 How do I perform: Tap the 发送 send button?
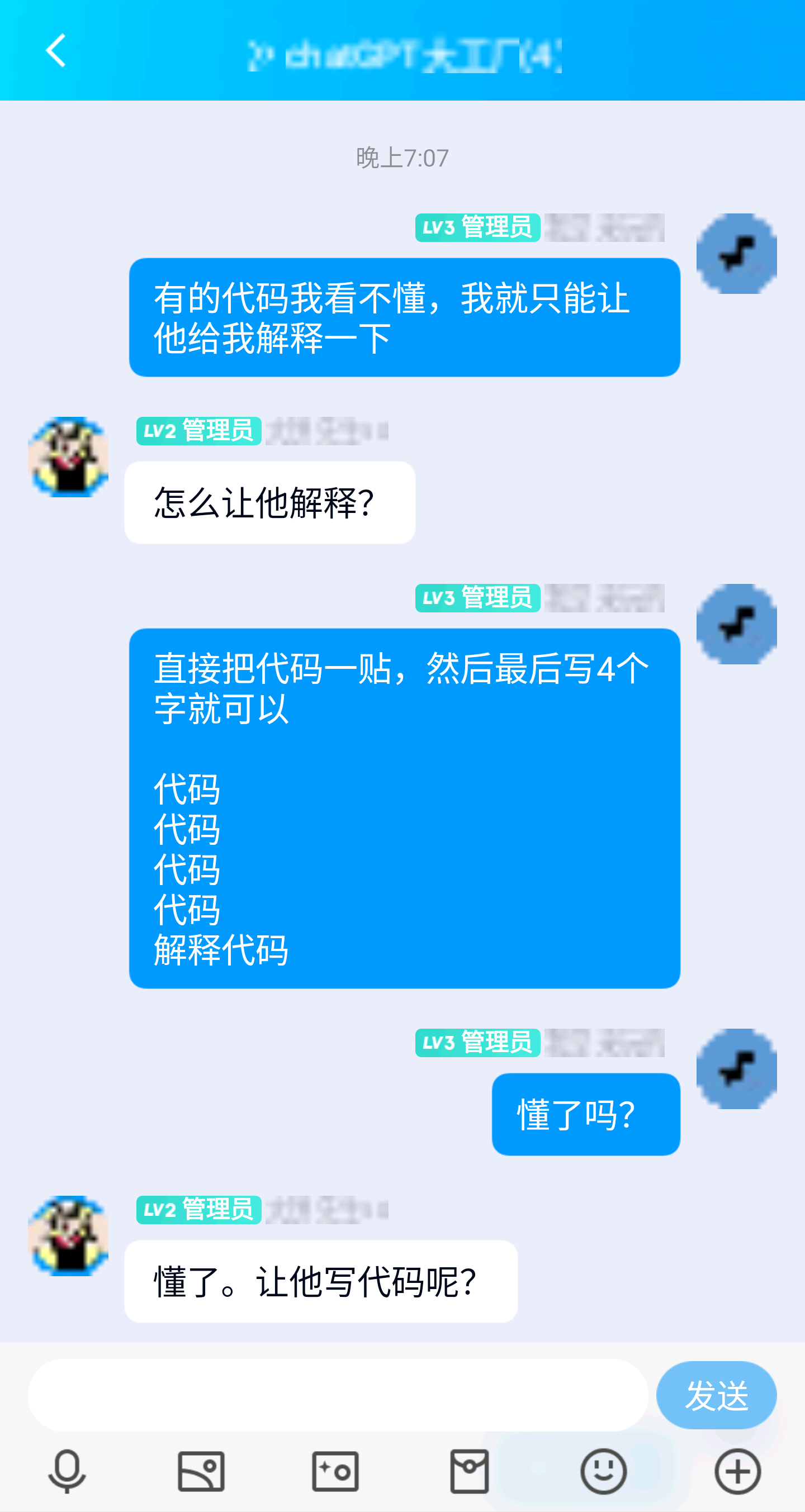716,1395
